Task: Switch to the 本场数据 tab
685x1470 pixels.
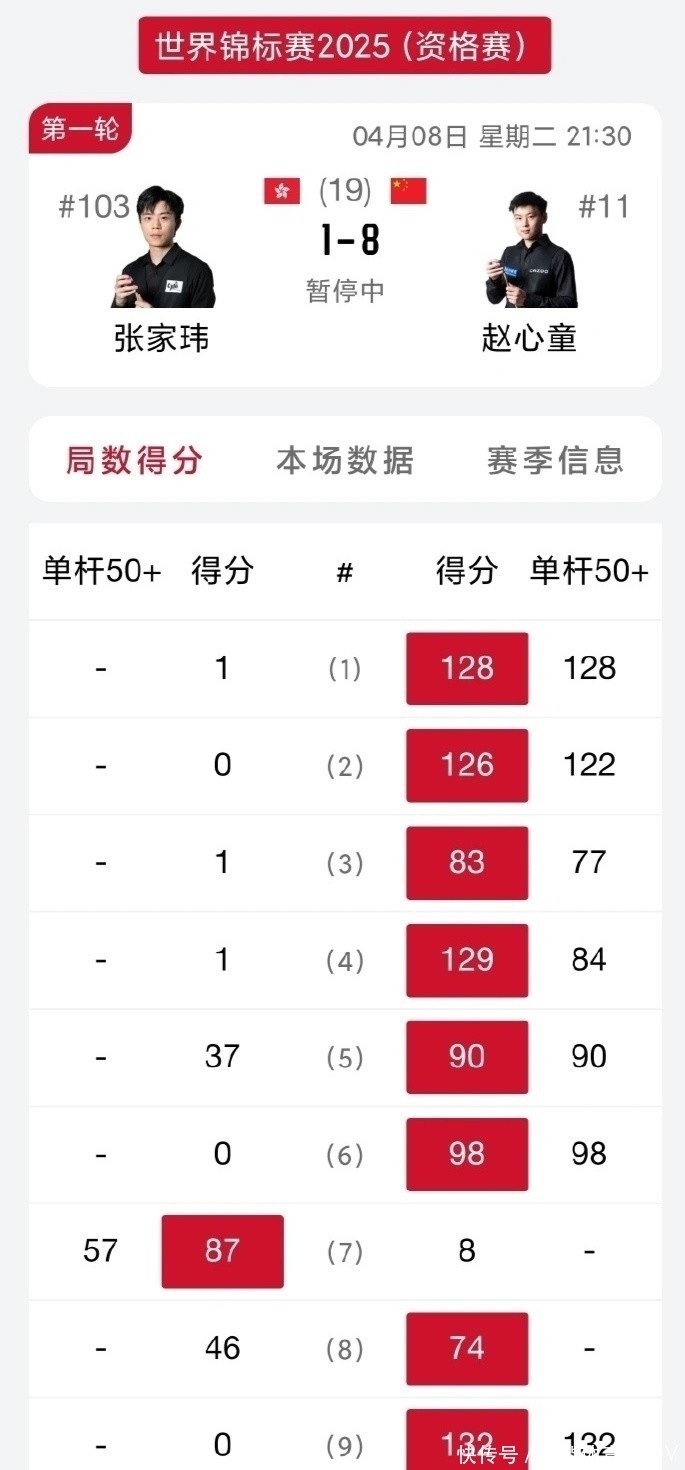Action: point(345,460)
